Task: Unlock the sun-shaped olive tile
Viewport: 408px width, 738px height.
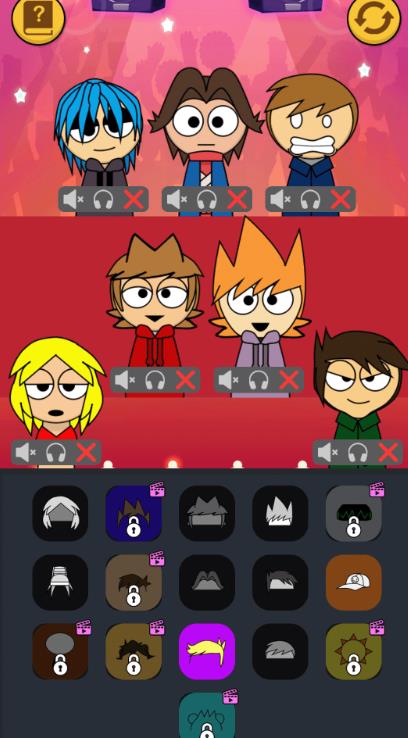Action: pos(354,651)
